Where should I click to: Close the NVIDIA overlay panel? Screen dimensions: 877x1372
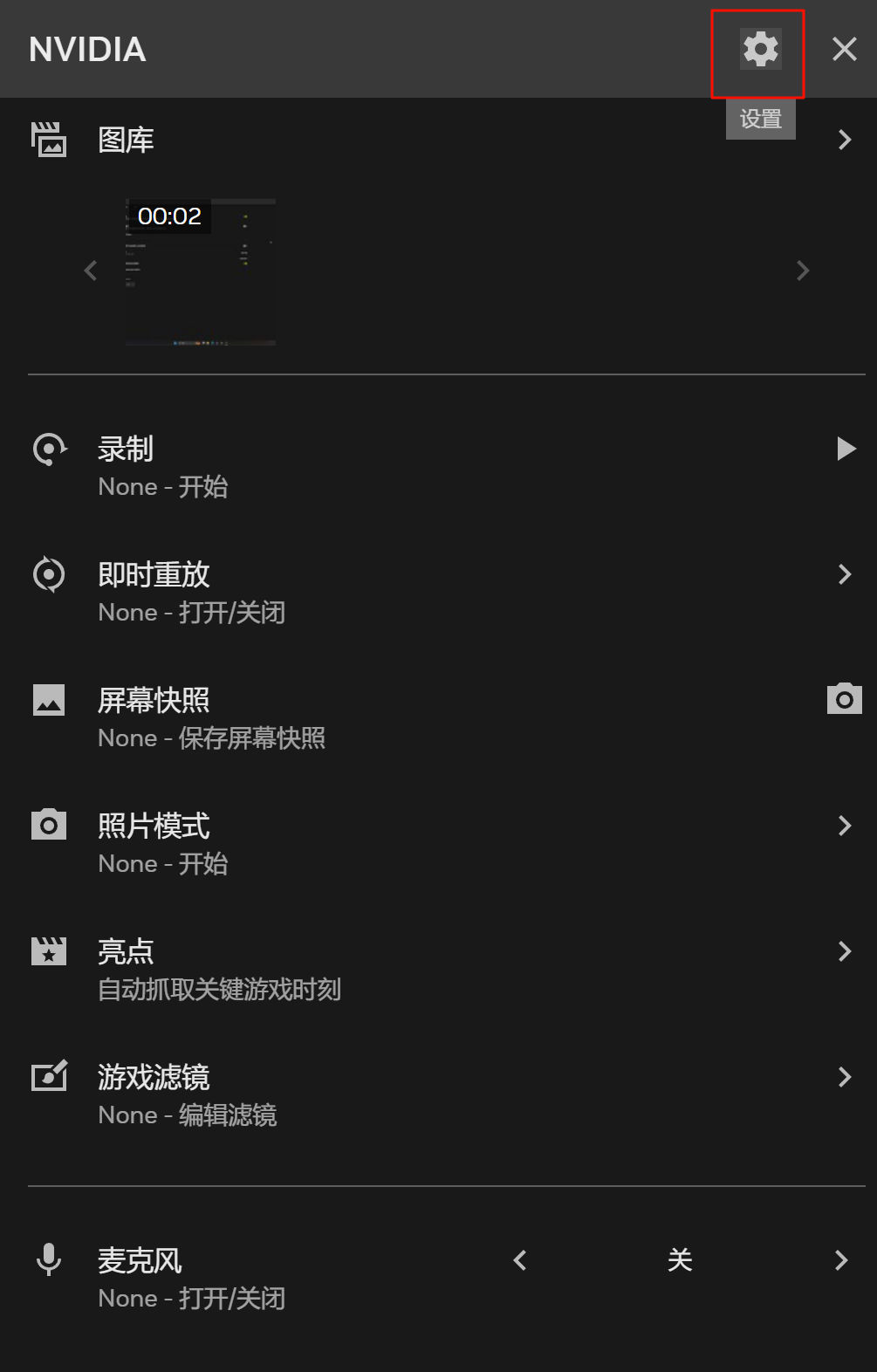point(844,50)
